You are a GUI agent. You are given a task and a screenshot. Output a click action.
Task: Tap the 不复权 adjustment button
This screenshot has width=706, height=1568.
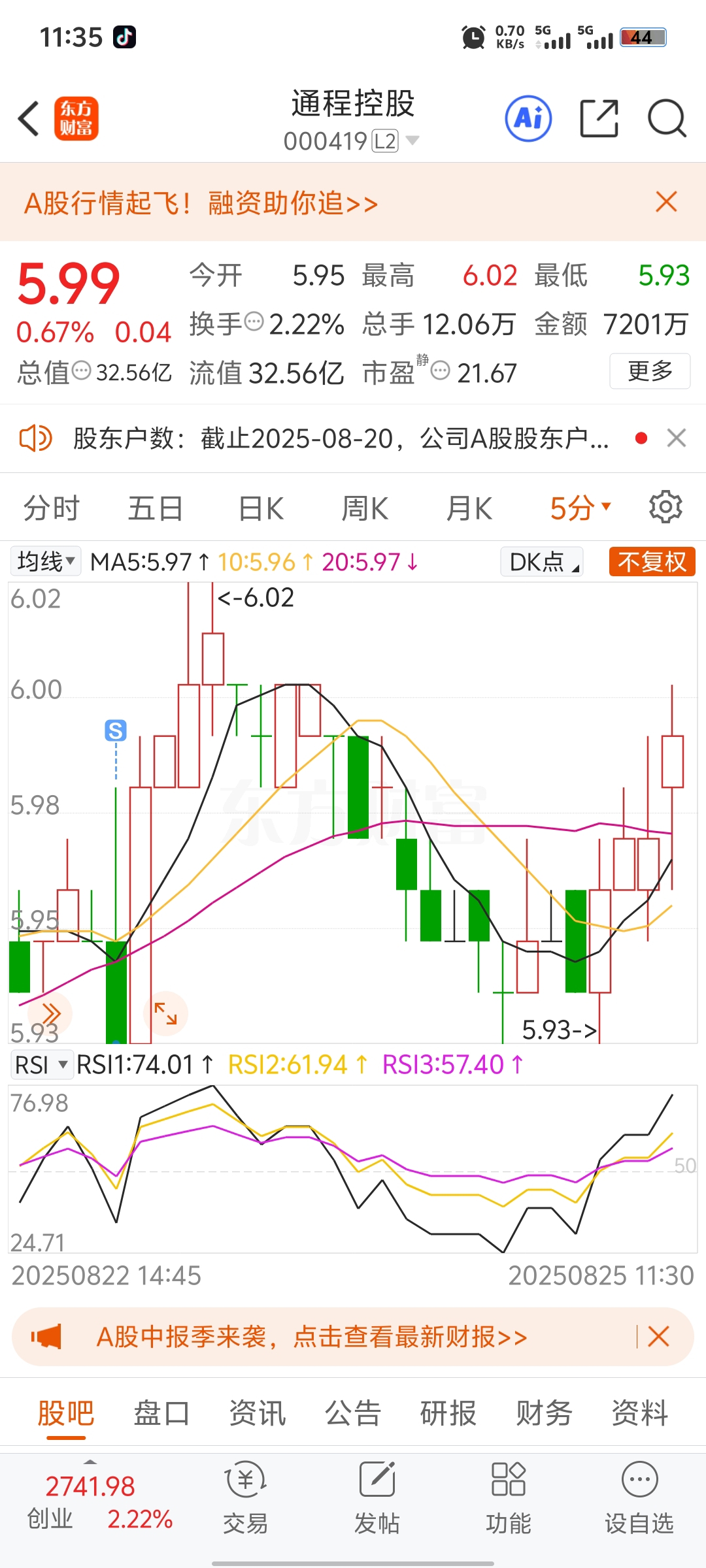point(652,562)
